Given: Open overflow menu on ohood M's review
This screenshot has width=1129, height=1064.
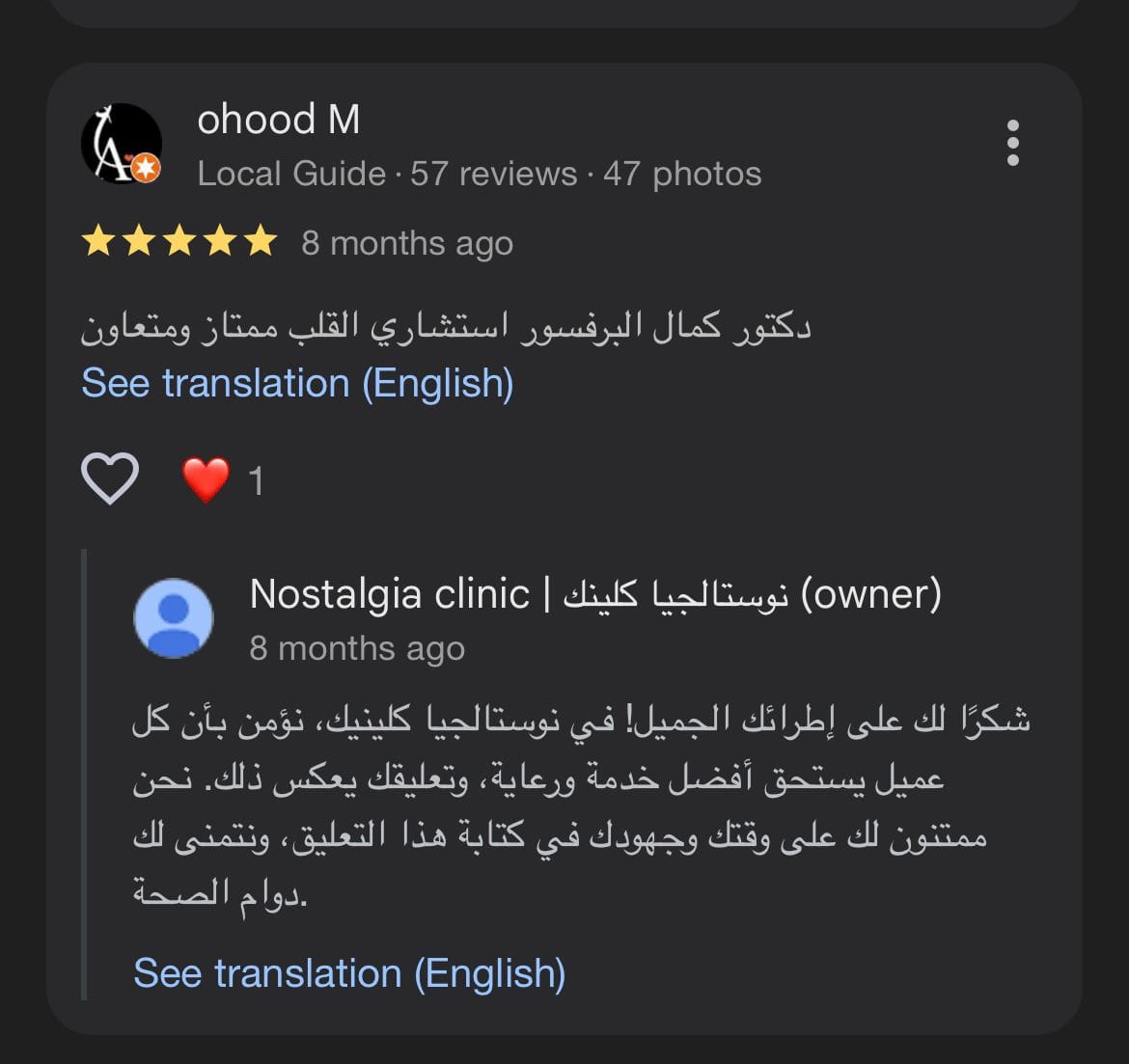Looking at the screenshot, I should tap(1012, 144).
